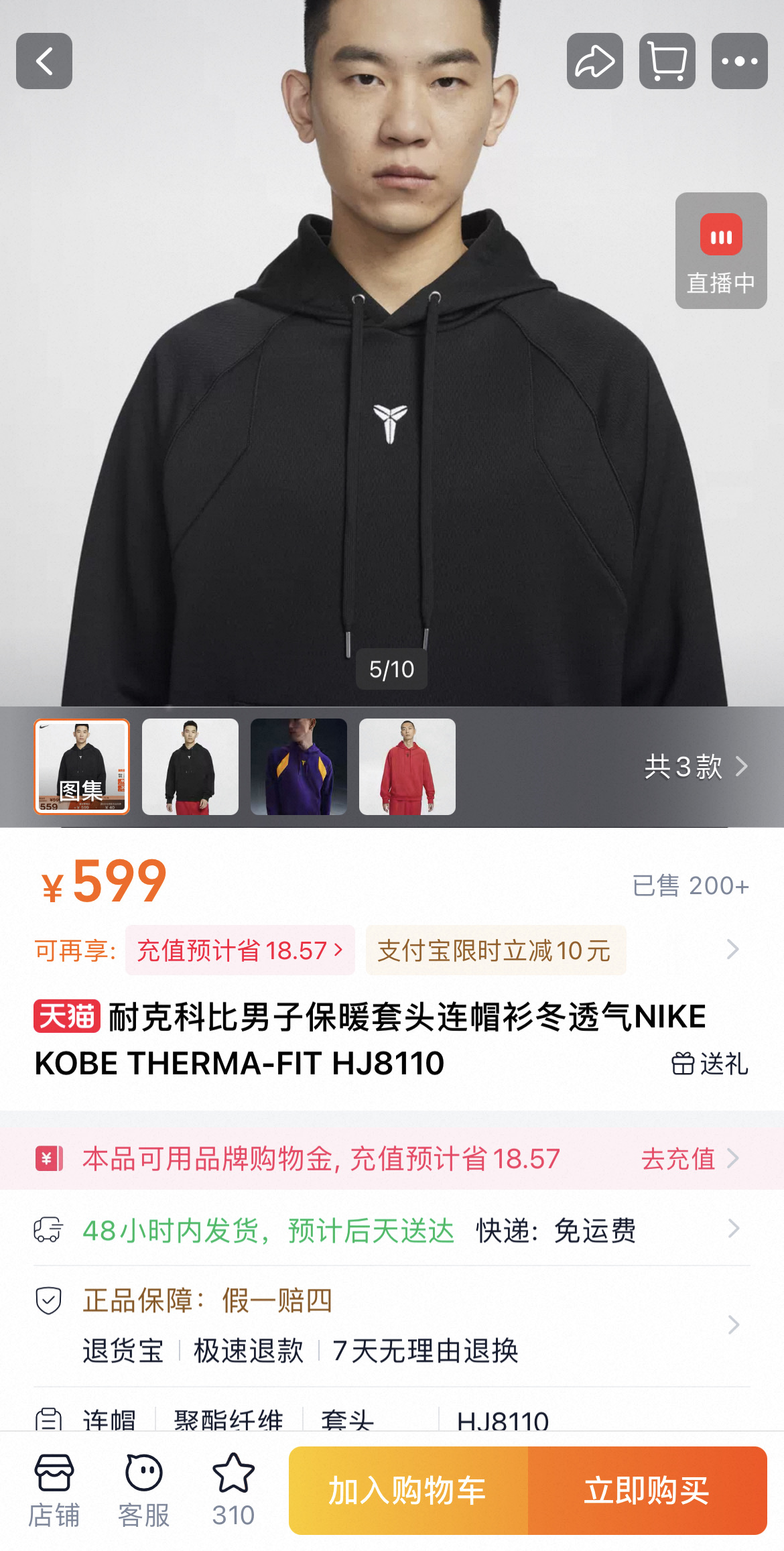The height and width of the screenshot is (1551, 784).
Task: Contact 客服 customer service
Action: [x=143, y=1491]
